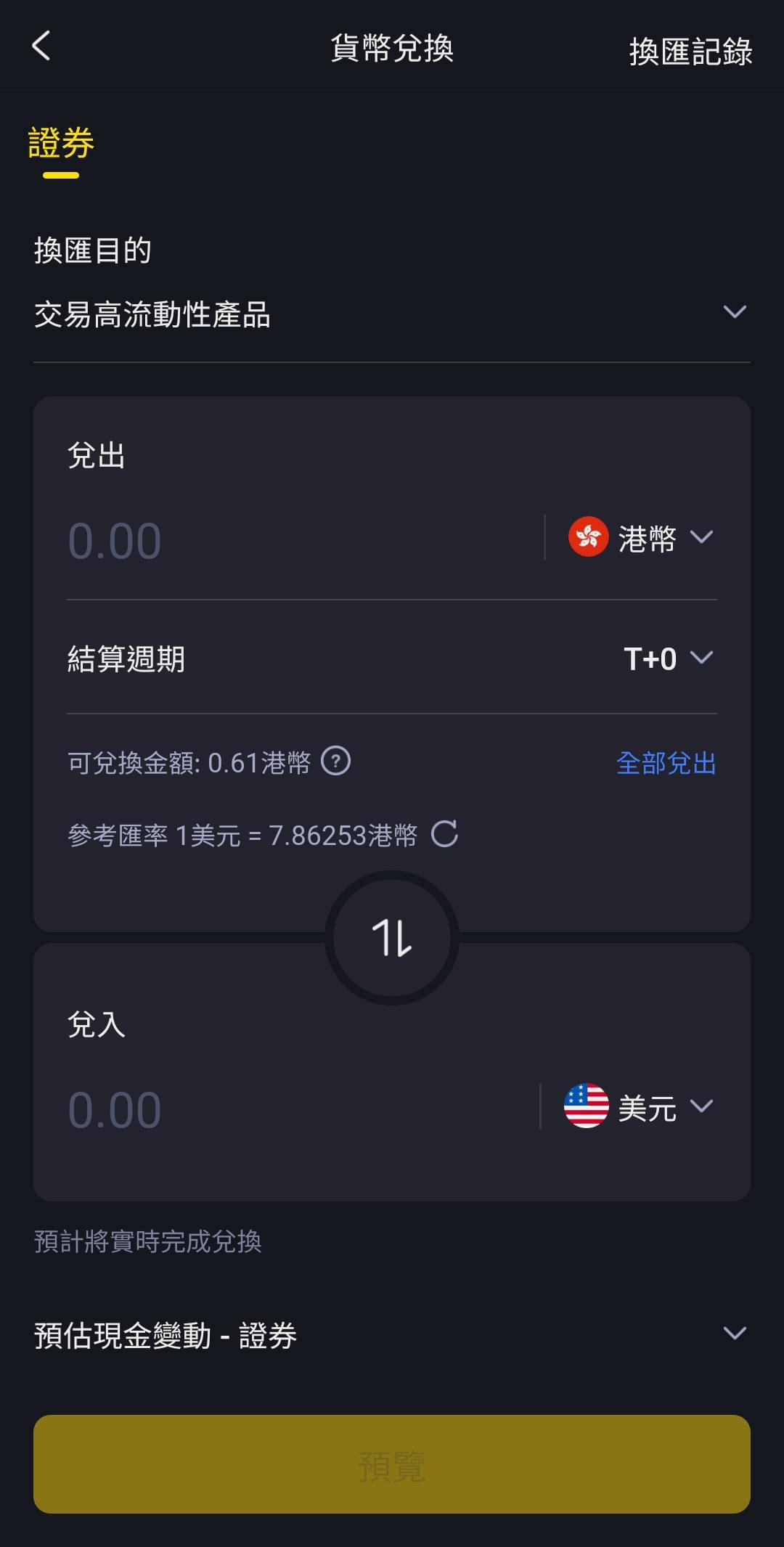This screenshot has height=1547, width=784.
Task: Change the 港幣 outgoing currency
Action: pyautogui.click(x=641, y=538)
